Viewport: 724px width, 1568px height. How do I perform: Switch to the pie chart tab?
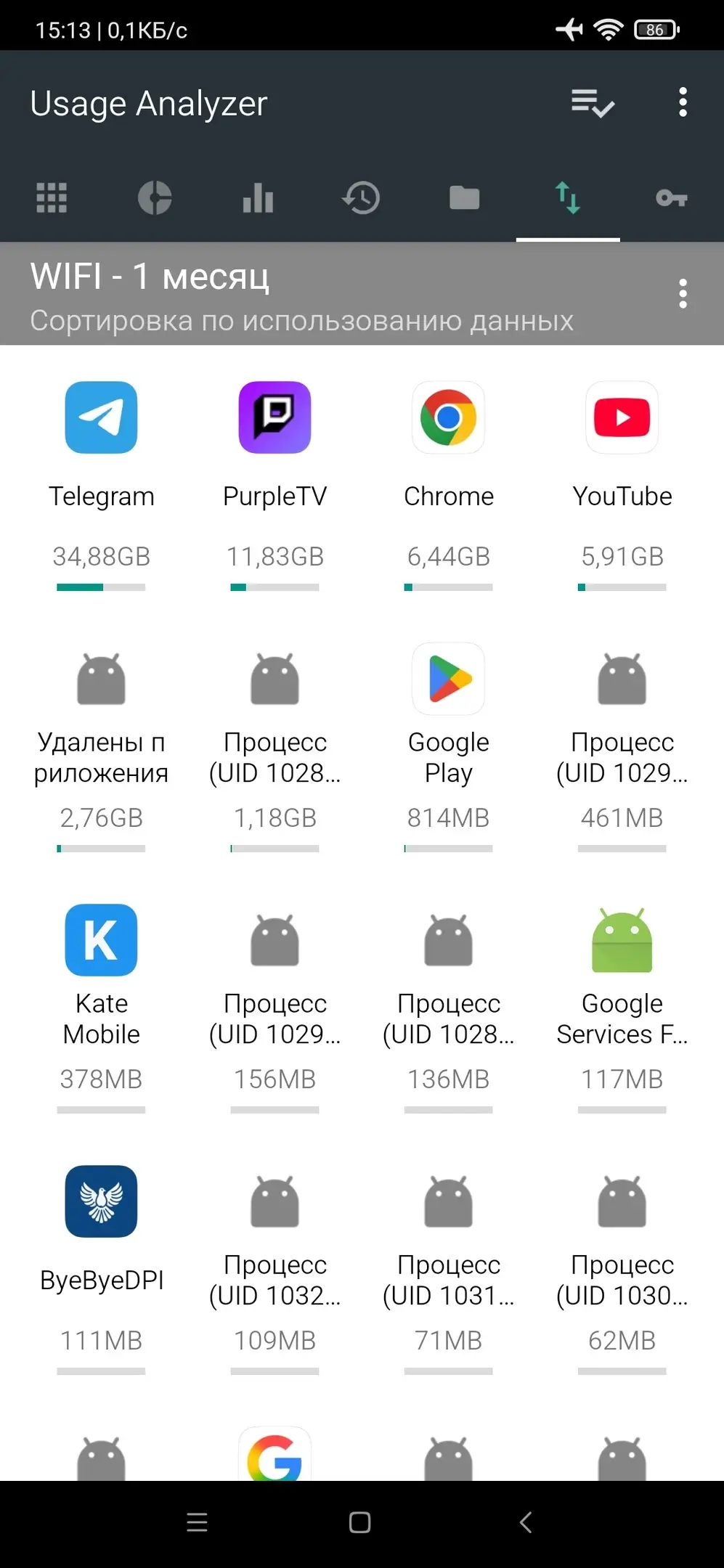point(155,197)
